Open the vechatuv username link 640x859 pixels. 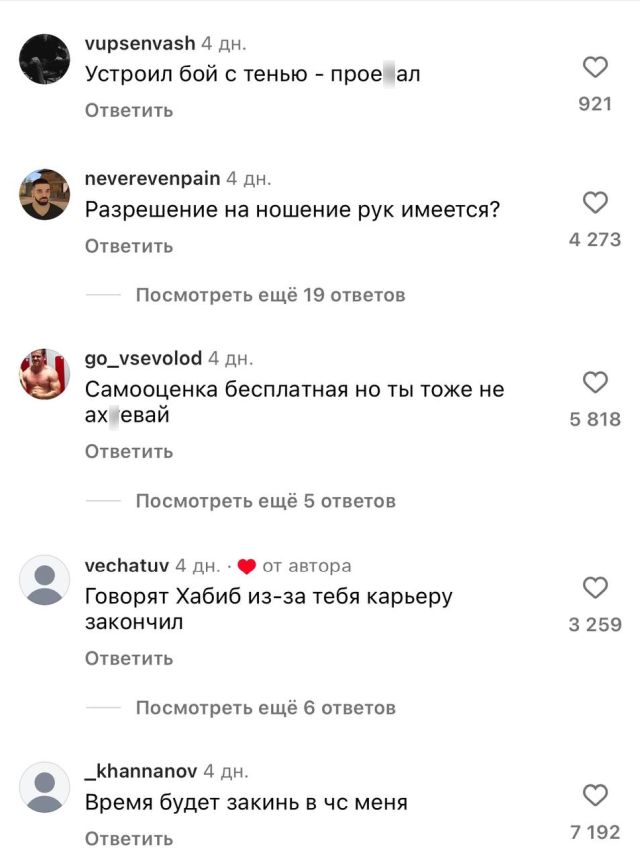point(127,566)
